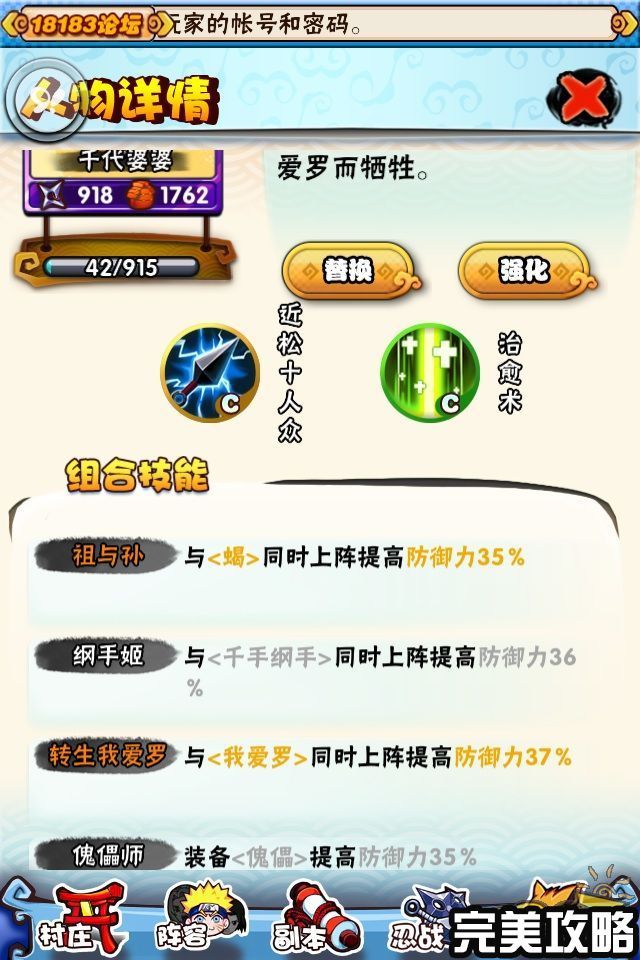
Task: Select the 治愈术 healing skill icon
Action: (430, 374)
